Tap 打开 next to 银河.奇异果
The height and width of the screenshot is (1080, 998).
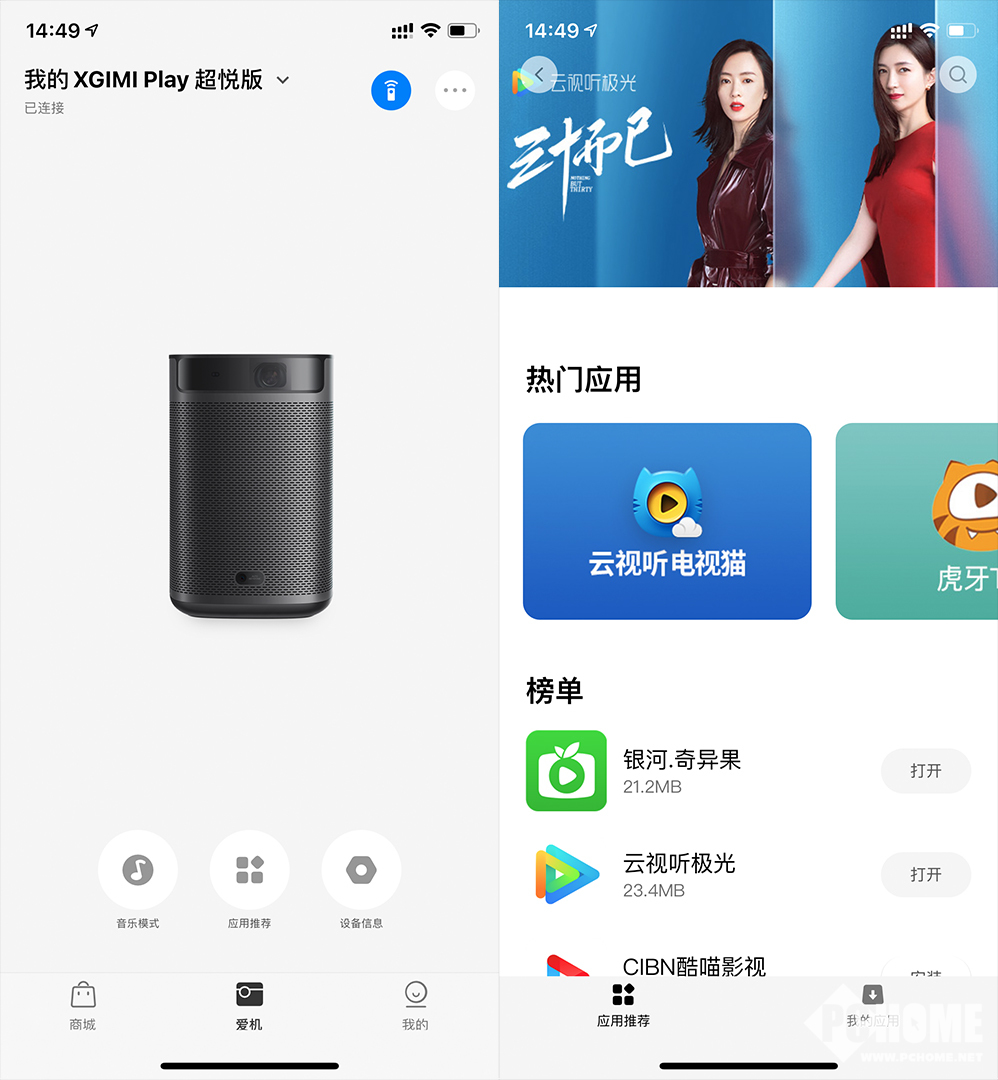[925, 771]
